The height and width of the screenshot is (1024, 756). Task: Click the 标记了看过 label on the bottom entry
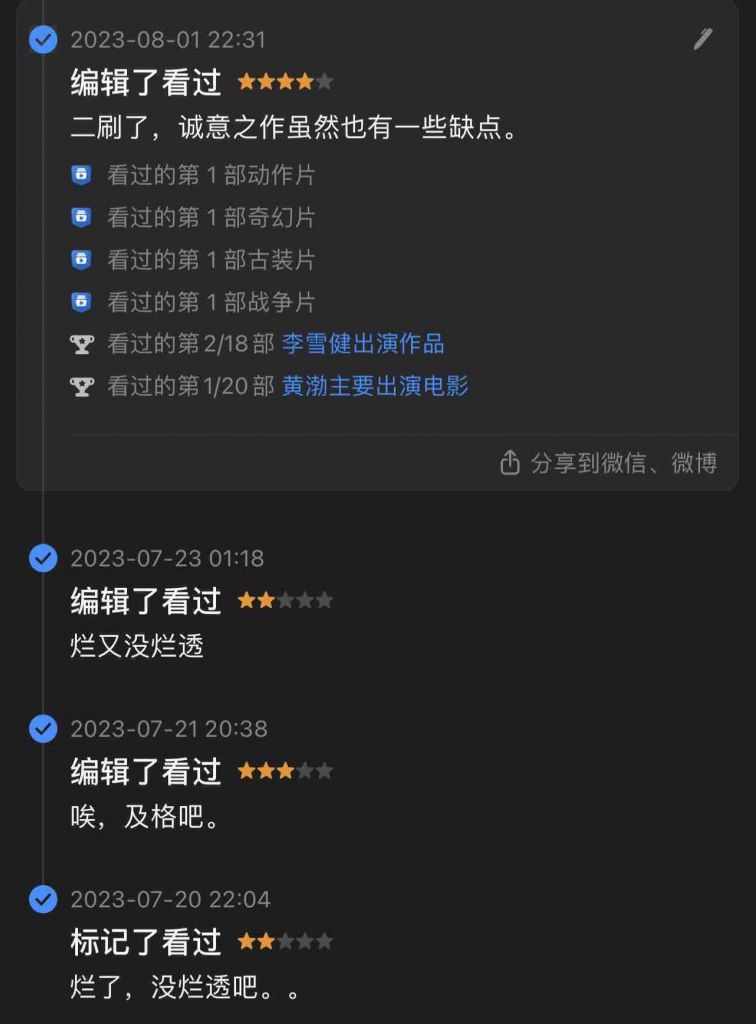tap(146, 941)
